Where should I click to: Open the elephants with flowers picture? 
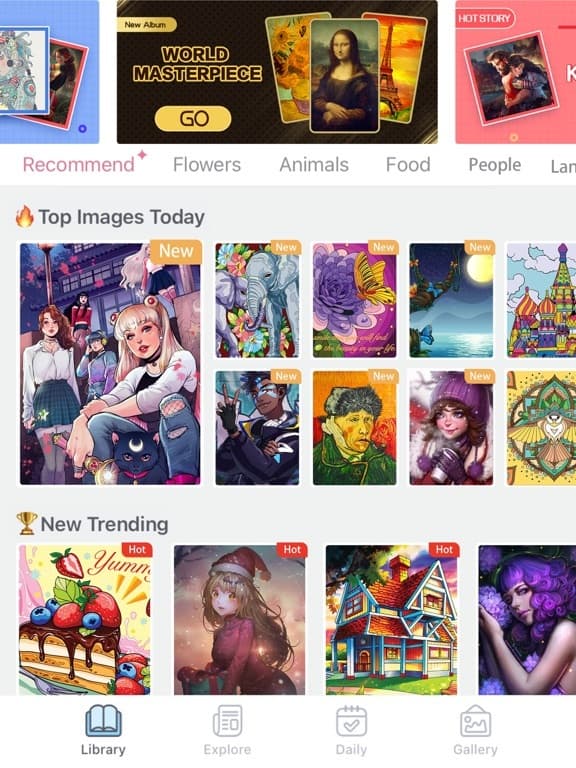point(257,300)
